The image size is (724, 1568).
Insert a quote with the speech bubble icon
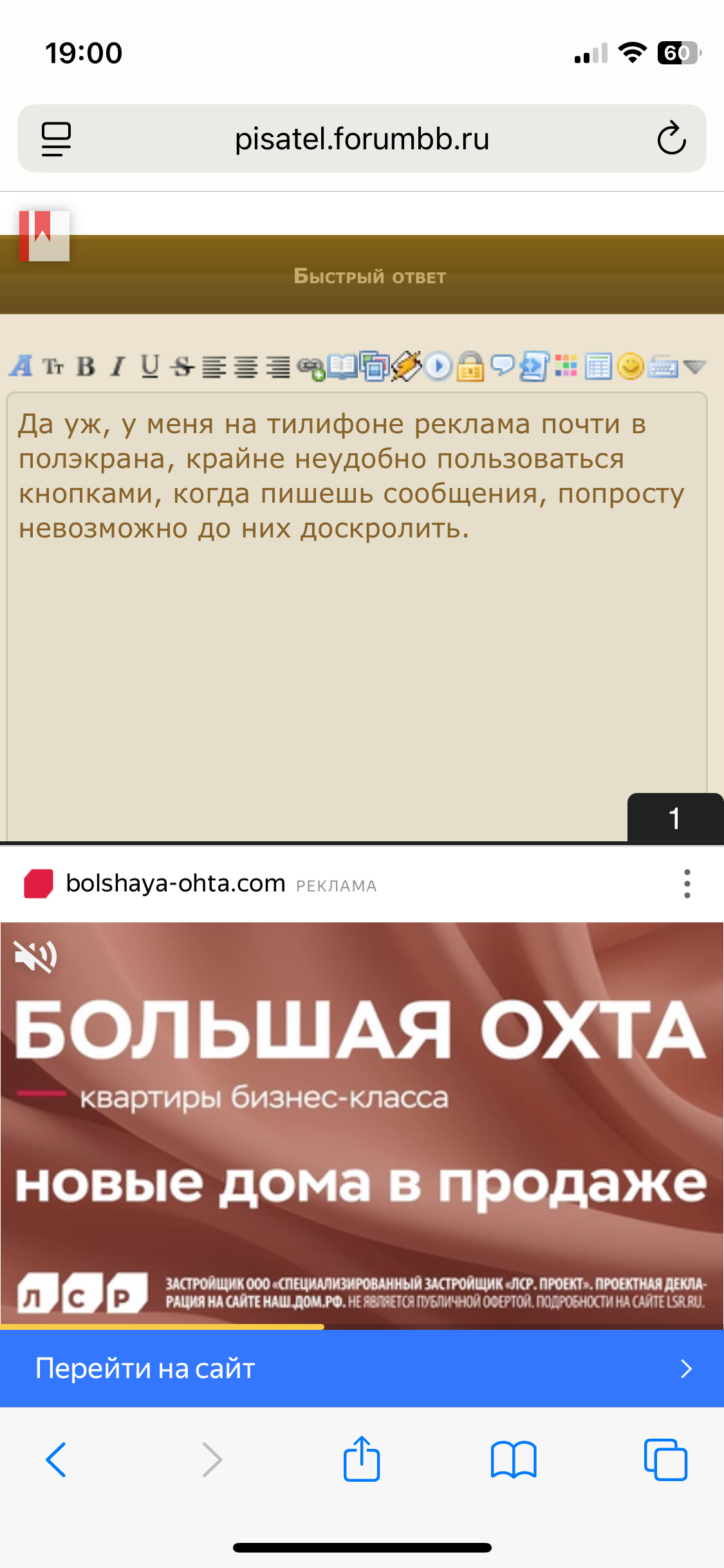pos(503,366)
